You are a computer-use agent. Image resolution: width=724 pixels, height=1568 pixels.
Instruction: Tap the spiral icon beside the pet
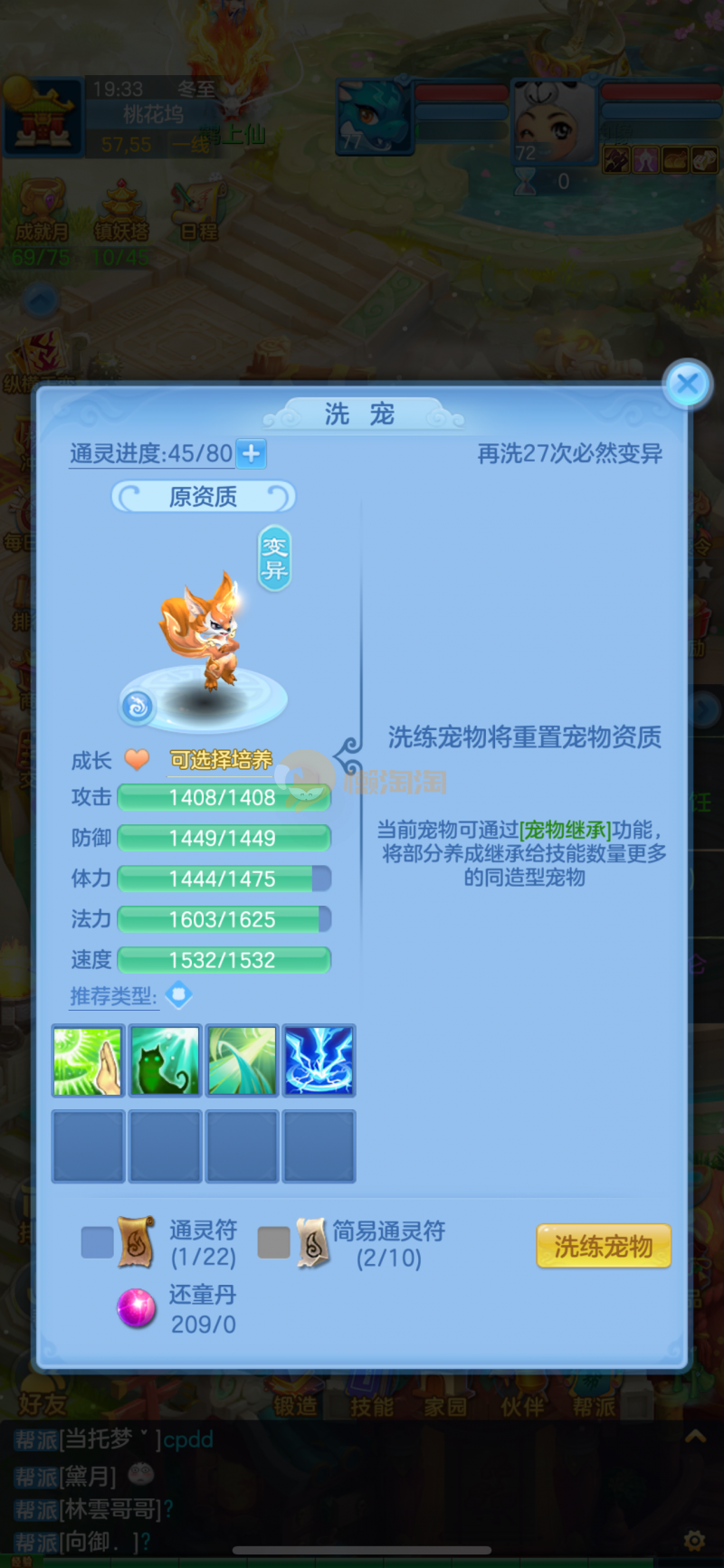coord(138,708)
